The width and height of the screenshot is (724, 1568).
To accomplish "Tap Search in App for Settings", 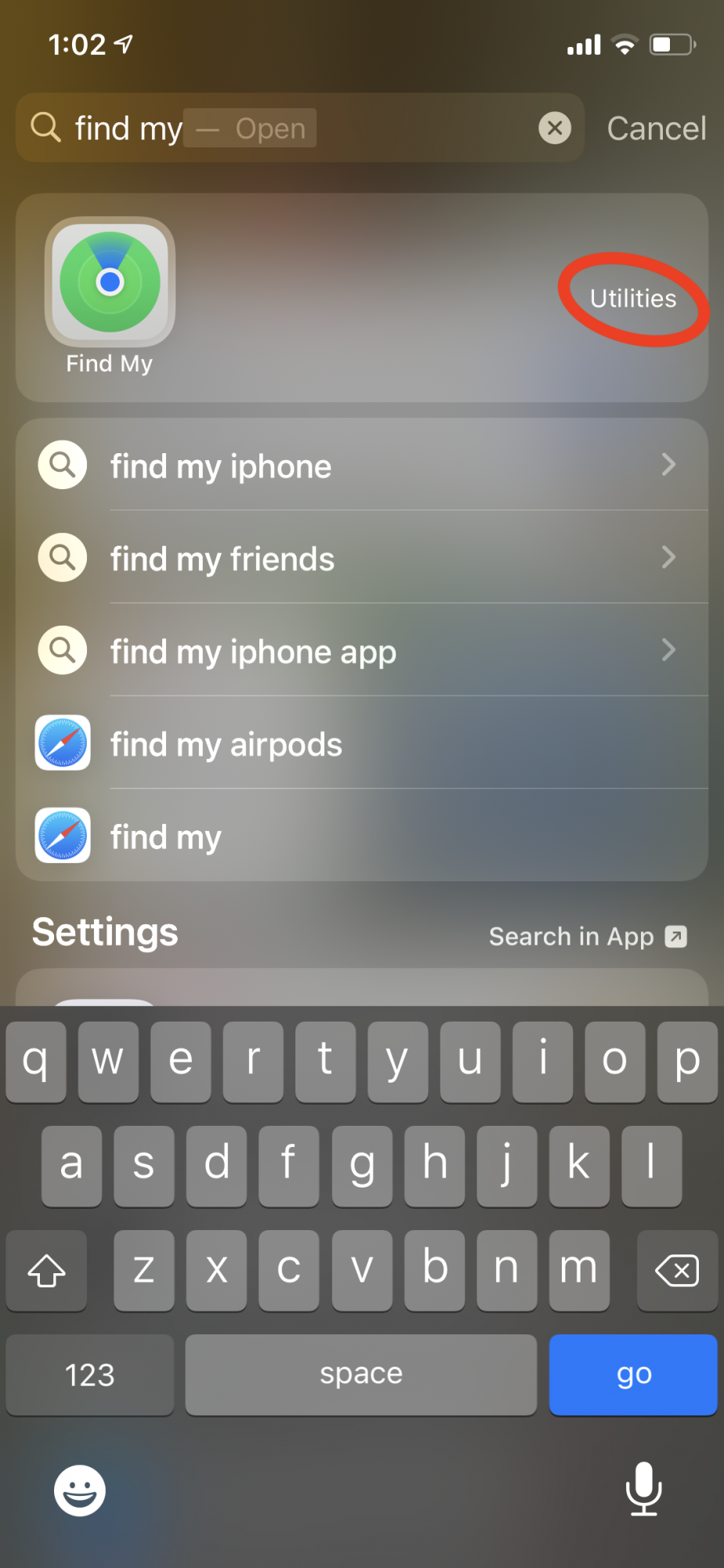I will point(588,936).
